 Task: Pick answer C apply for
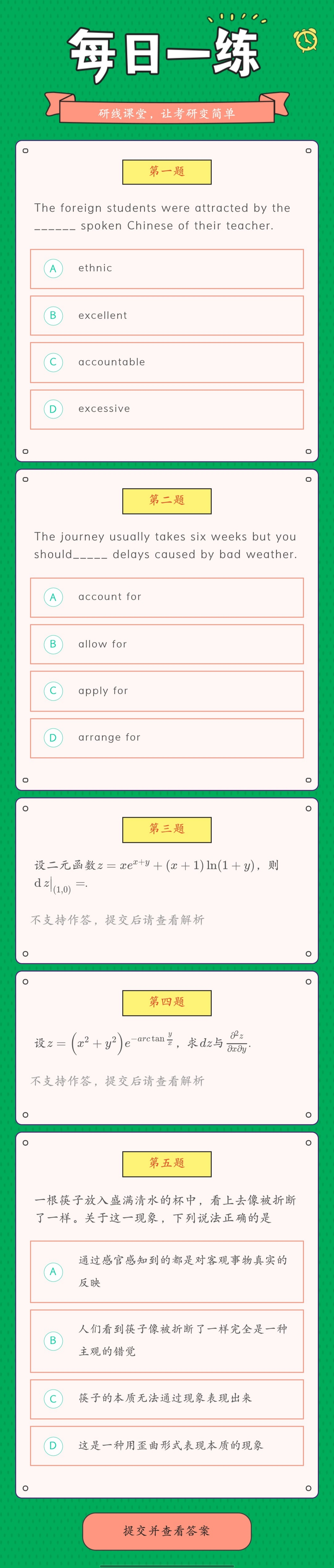point(166,691)
